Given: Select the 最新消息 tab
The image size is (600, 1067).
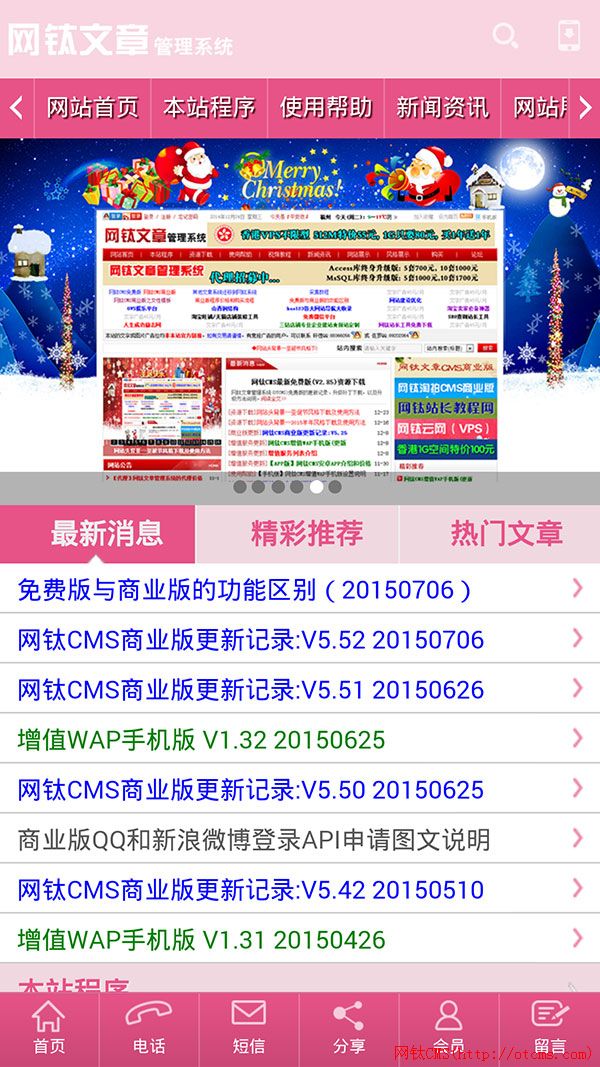Looking at the screenshot, I should [106, 534].
